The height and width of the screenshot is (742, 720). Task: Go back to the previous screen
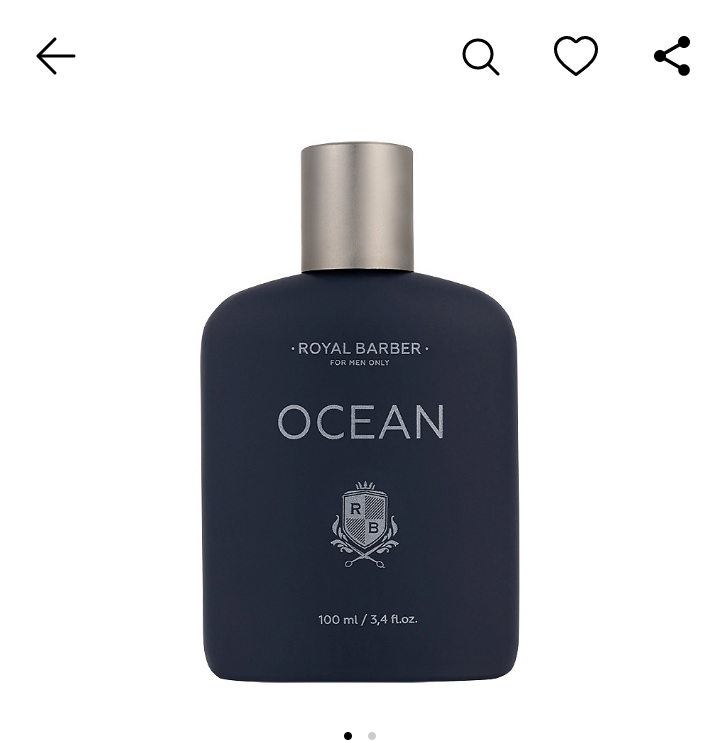[x=56, y=56]
